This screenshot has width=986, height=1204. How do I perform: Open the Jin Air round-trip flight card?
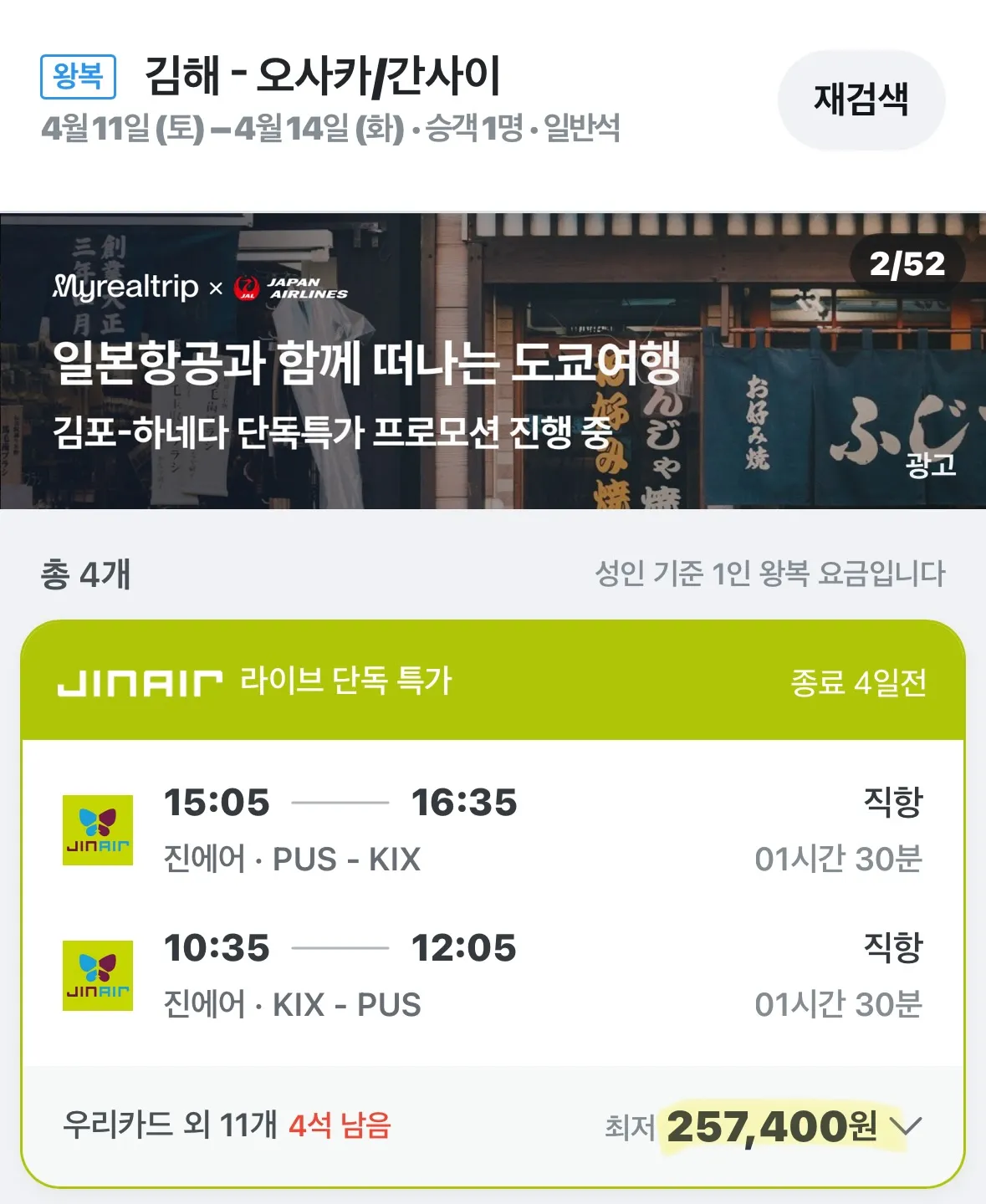[493, 903]
